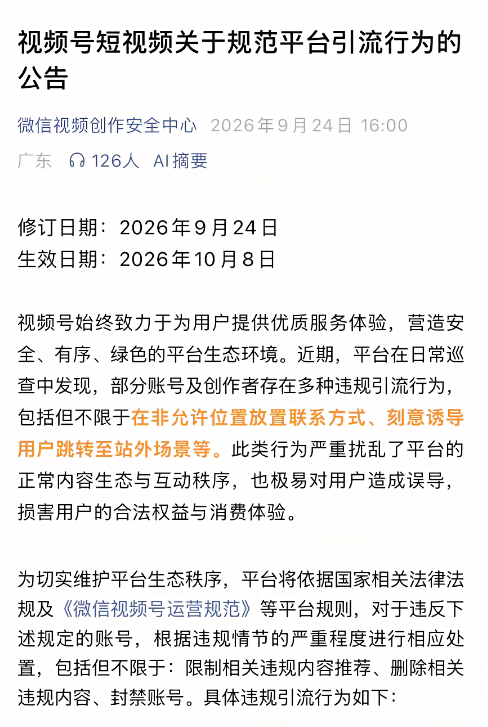The height and width of the screenshot is (727, 488).
Task: Open the 《微信视频号运营规范》 link
Action: click(x=157, y=609)
